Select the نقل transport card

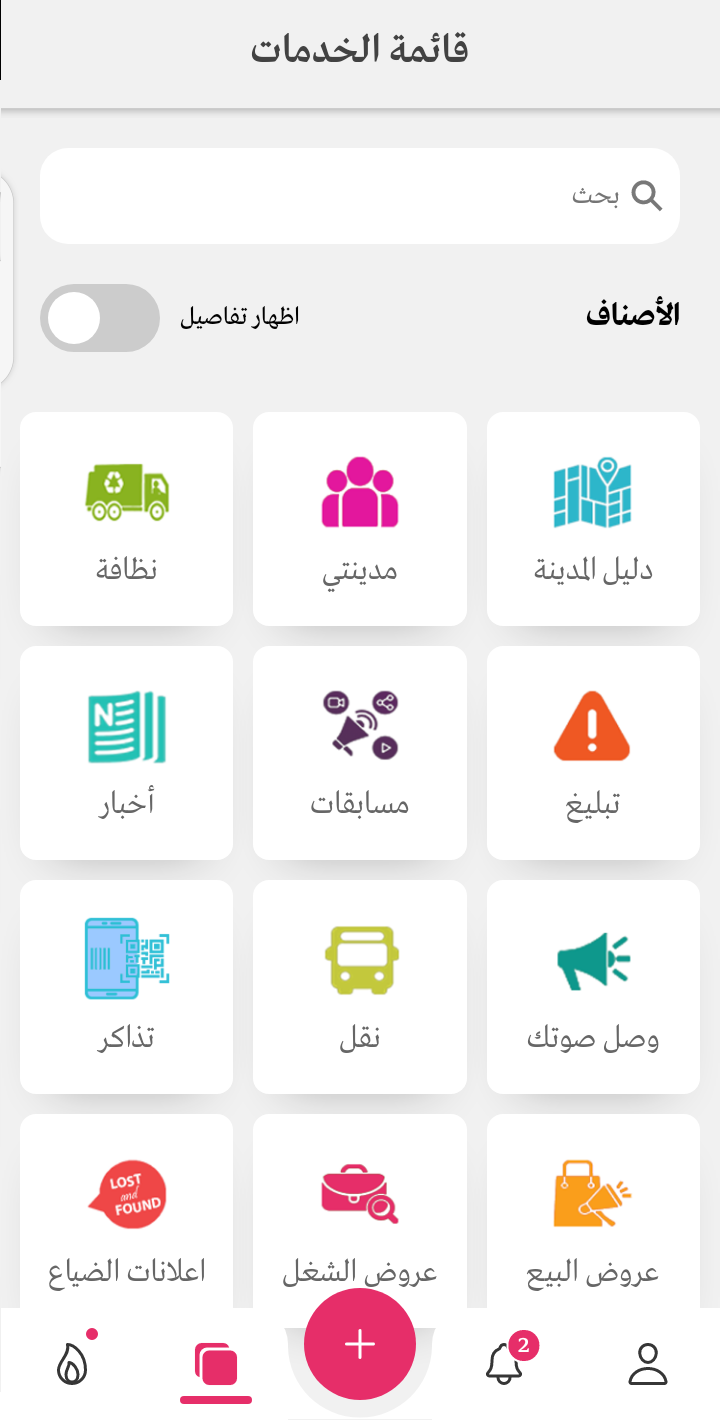click(360, 987)
